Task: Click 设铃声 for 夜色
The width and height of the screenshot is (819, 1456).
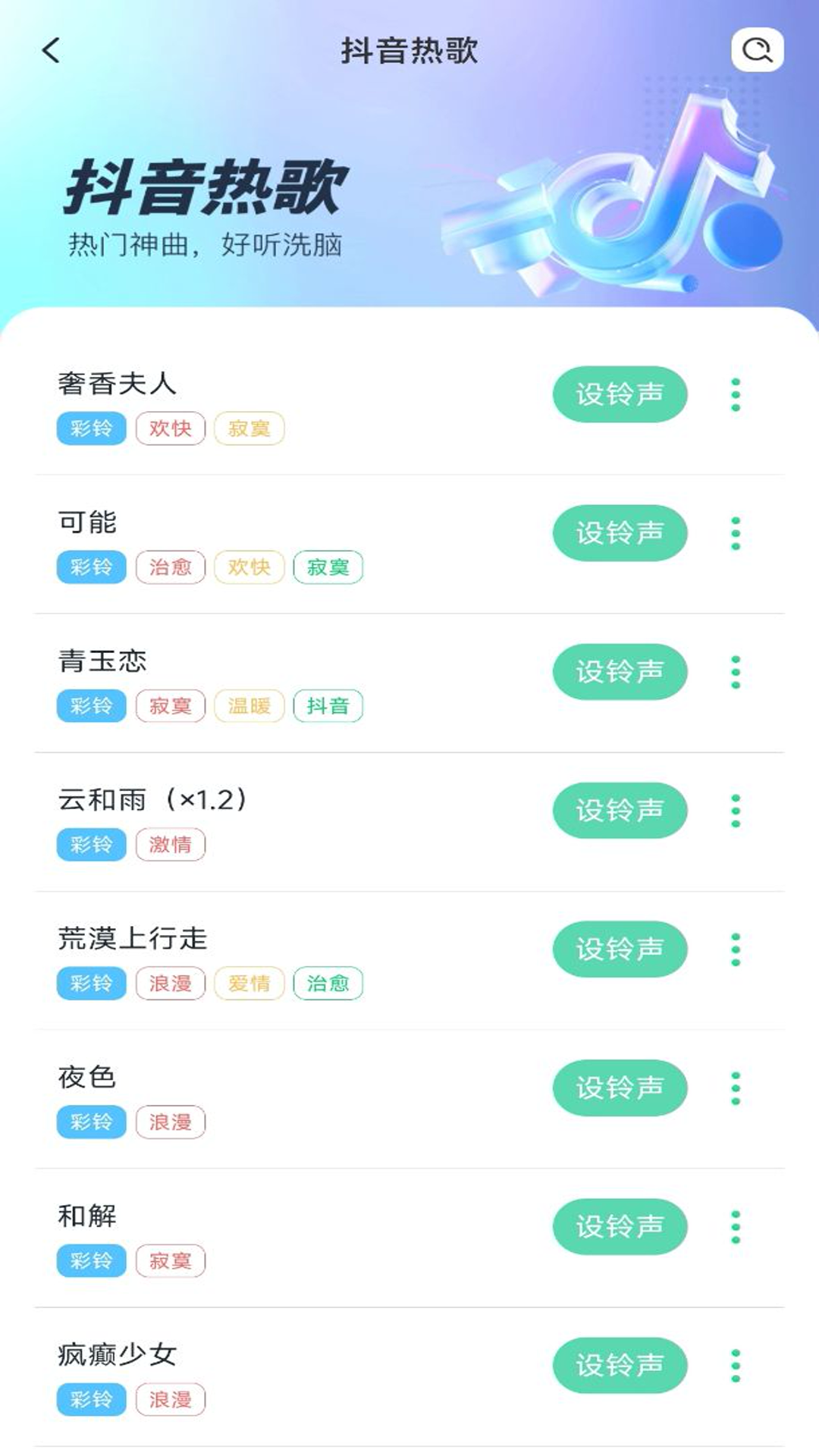Action: pos(620,1088)
